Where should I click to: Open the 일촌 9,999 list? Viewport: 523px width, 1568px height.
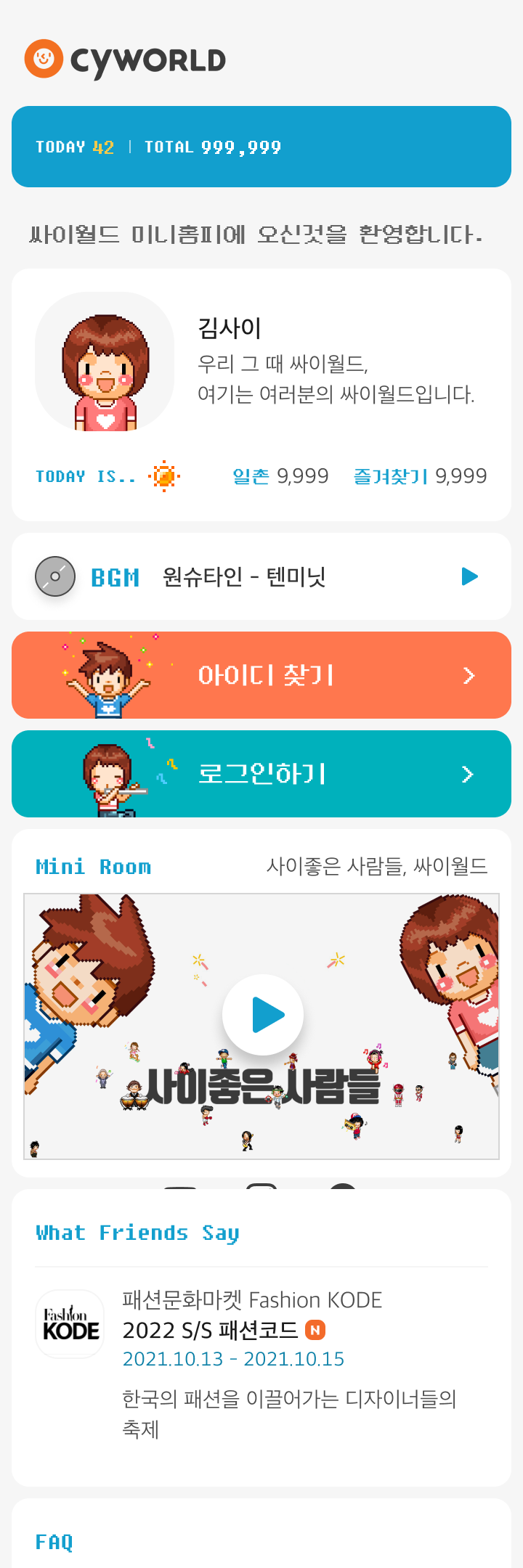point(280,475)
